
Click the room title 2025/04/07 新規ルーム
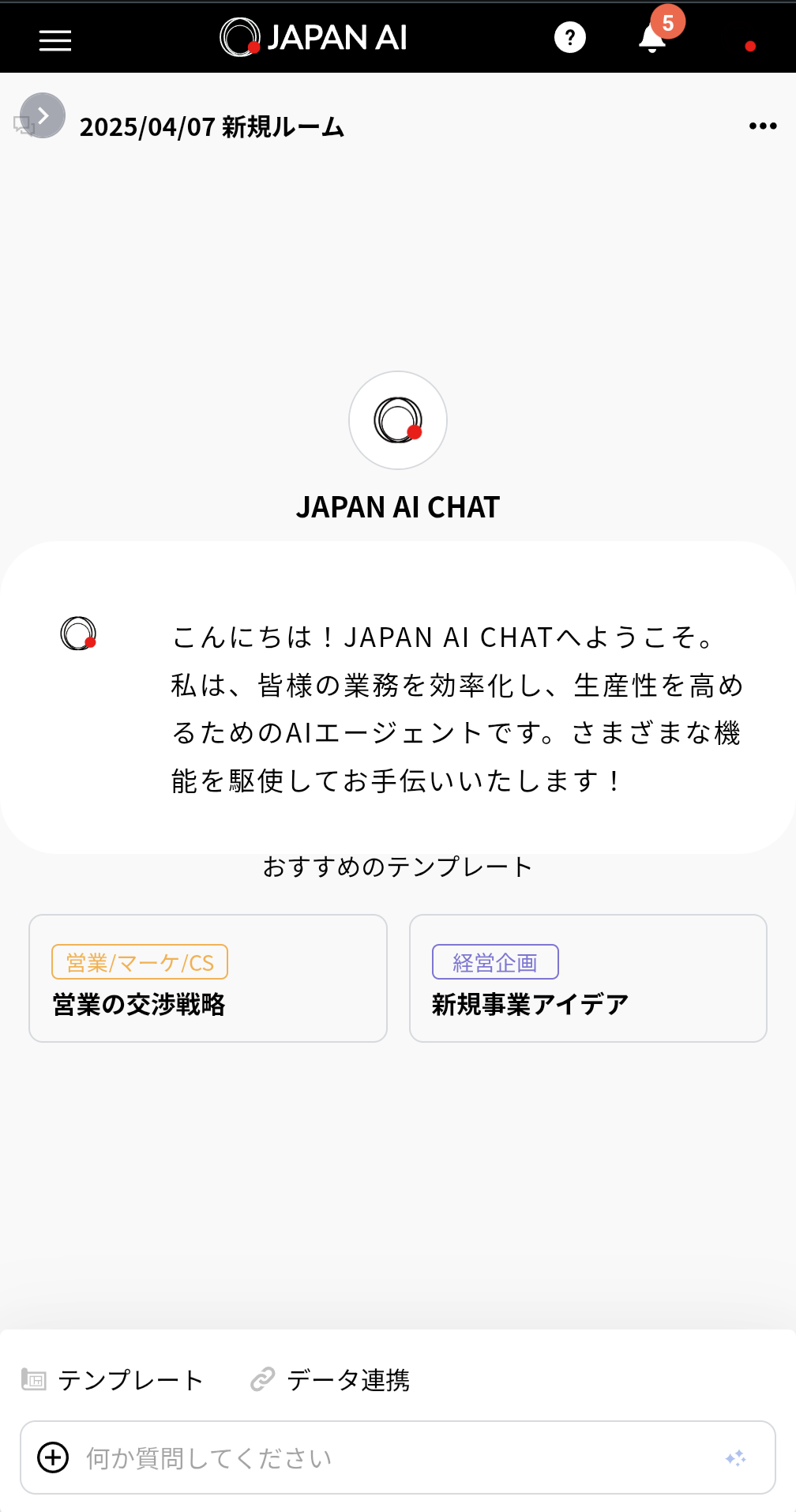(x=212, y=126)
